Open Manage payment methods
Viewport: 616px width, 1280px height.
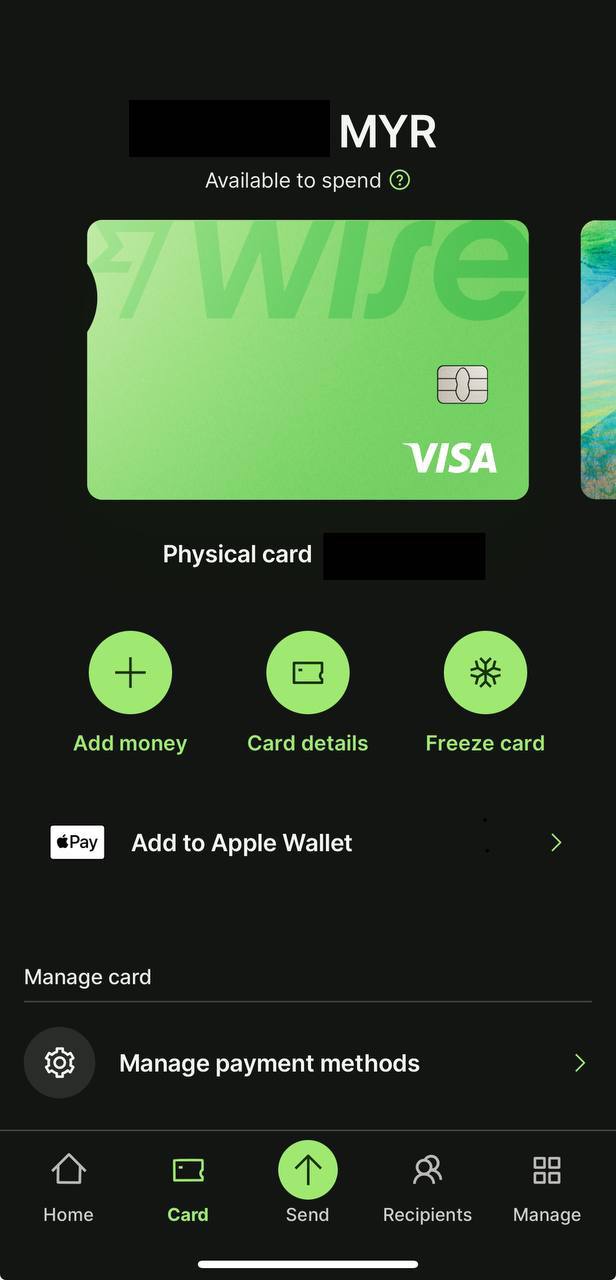pos(308,1063)
